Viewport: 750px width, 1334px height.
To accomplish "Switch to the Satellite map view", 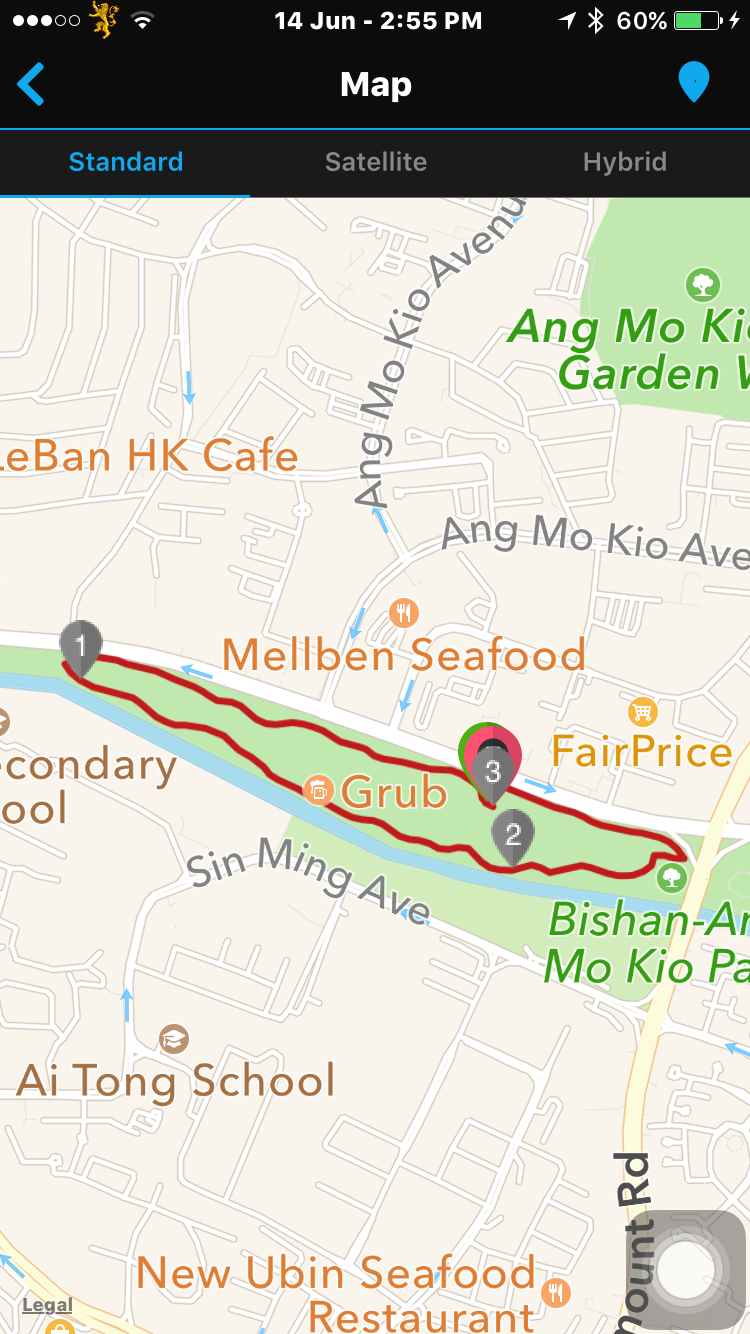I will (376, 162).
